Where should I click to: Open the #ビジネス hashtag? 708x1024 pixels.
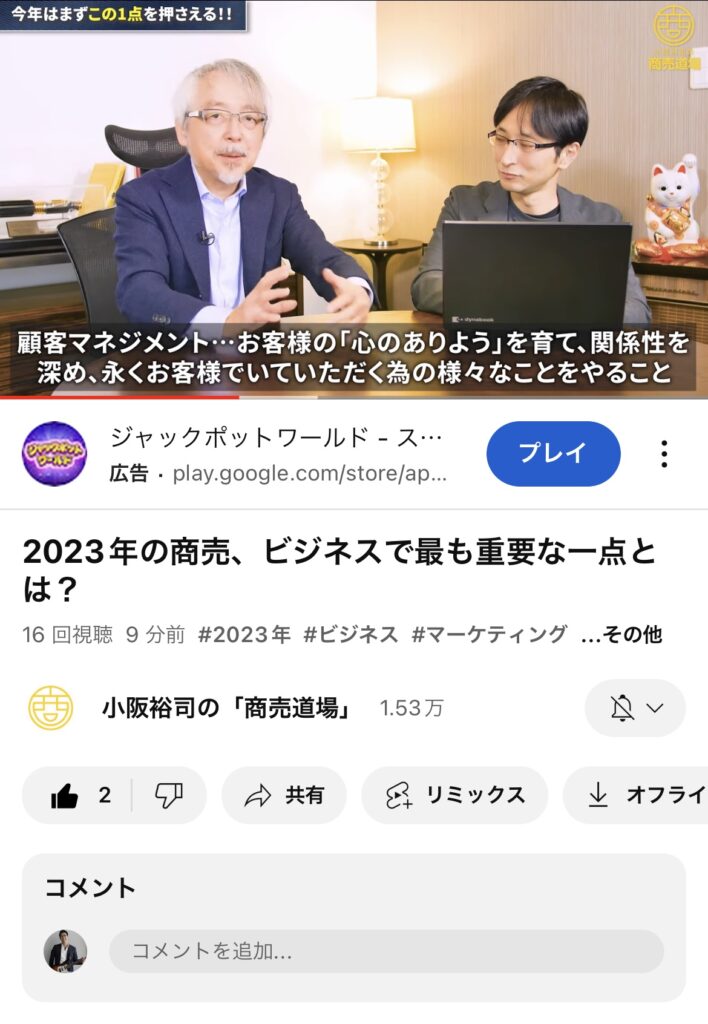(350, 634)
